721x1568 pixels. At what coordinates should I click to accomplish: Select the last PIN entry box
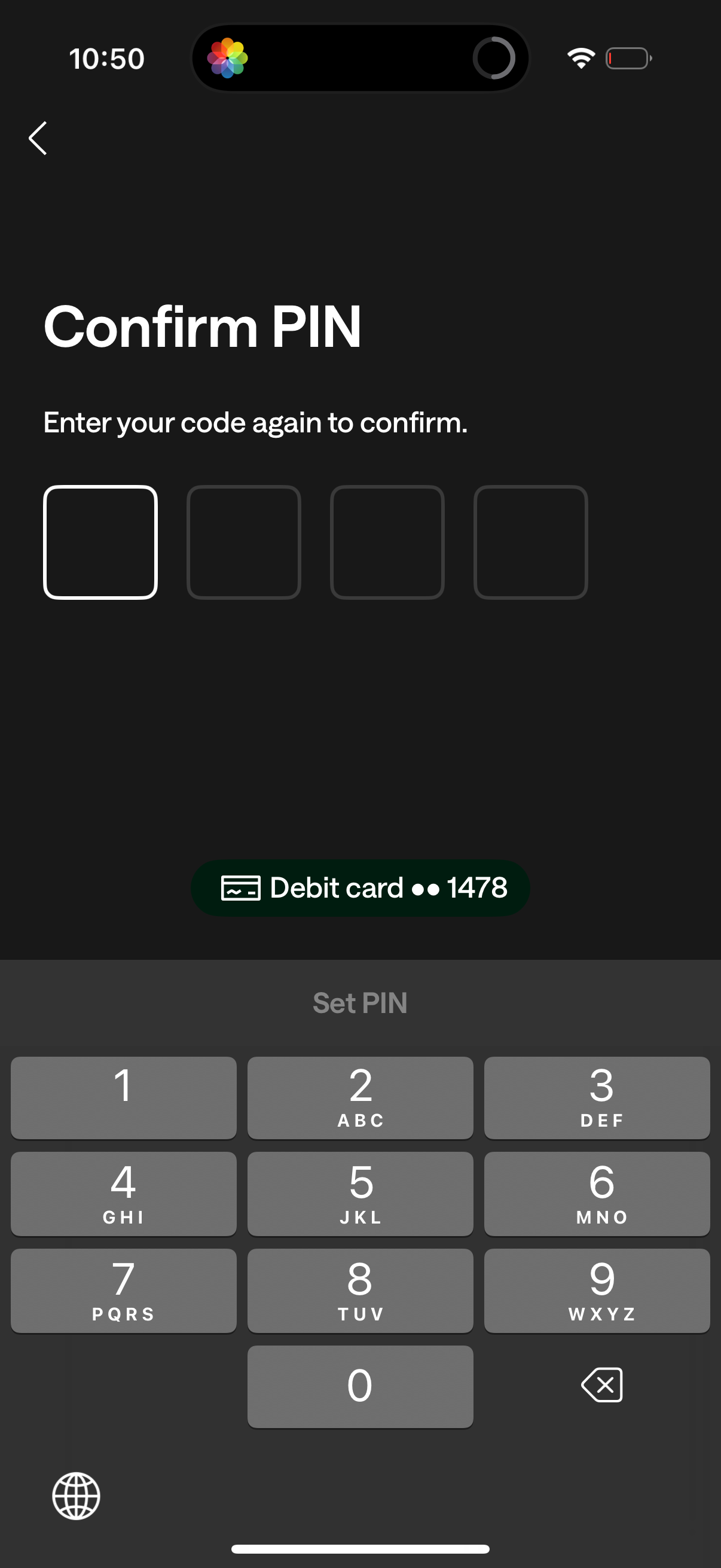[x=530, y=542]
